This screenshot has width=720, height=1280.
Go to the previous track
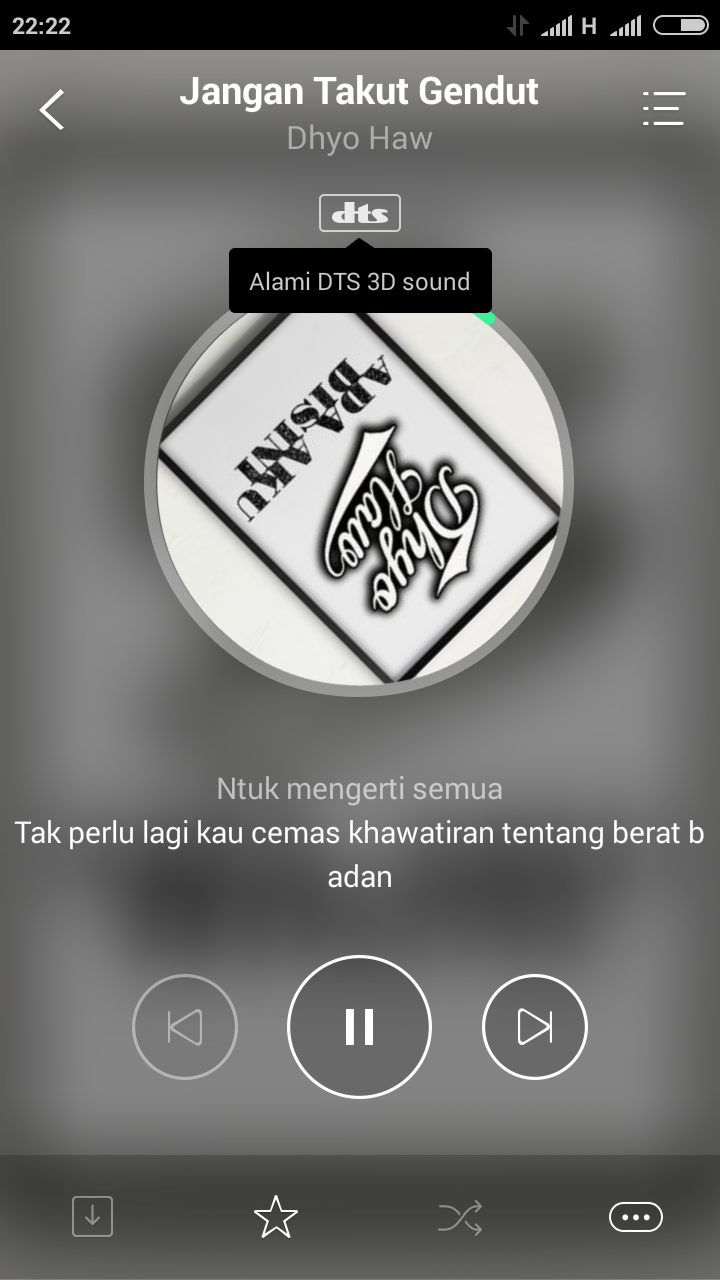click(x=185, y=1027)
